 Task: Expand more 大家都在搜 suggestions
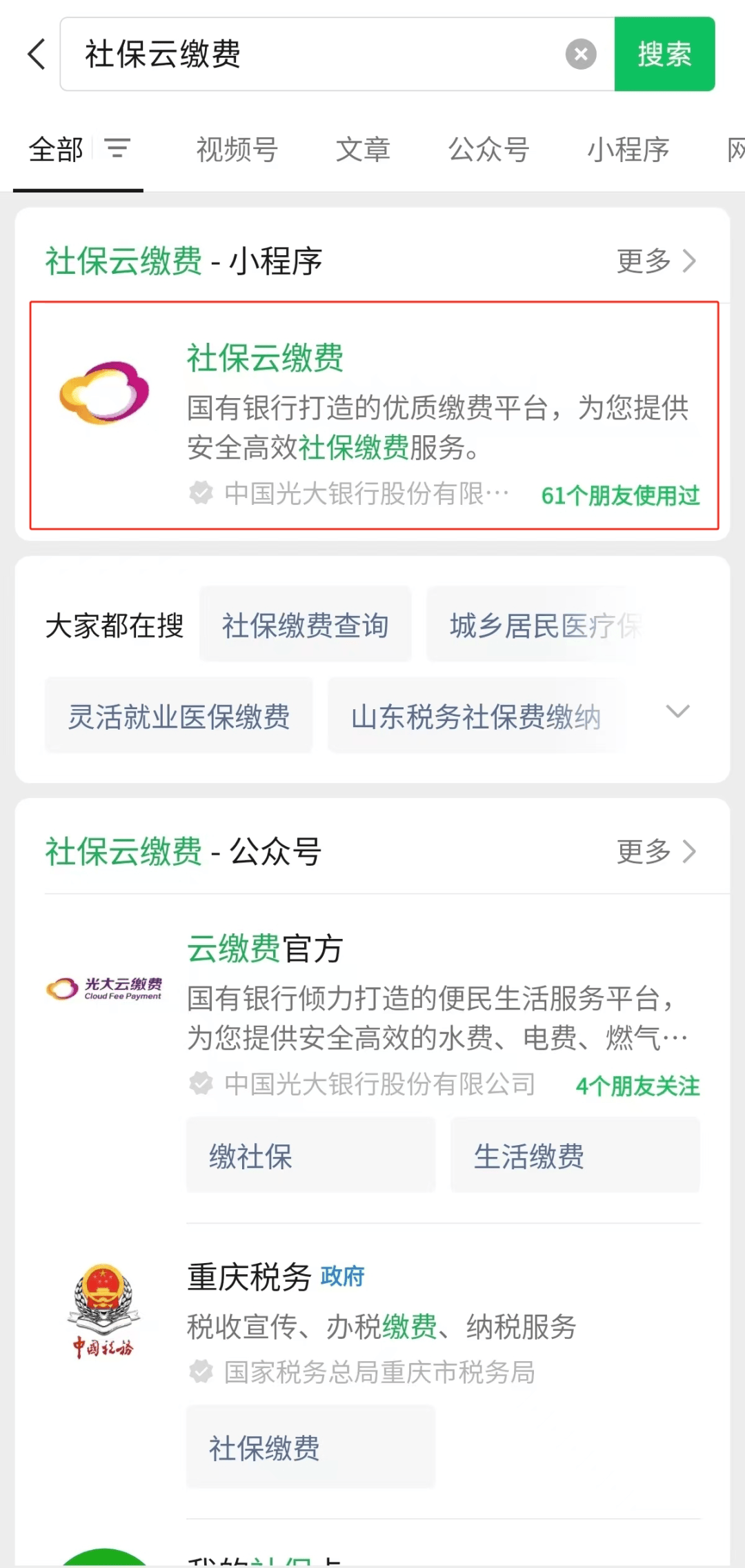coord(677,712)
